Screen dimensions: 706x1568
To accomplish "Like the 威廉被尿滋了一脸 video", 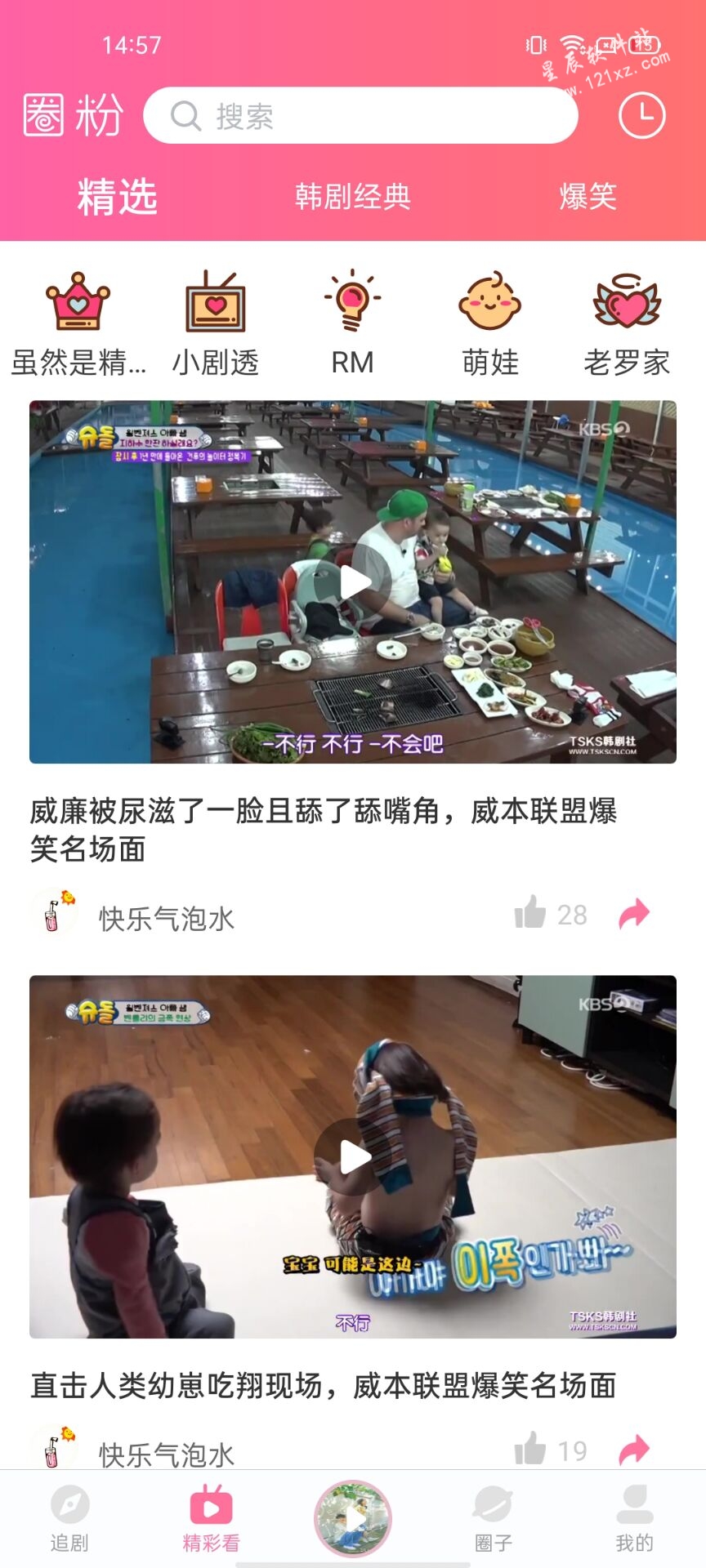I will pyautogui.click(x=531, y=913).
